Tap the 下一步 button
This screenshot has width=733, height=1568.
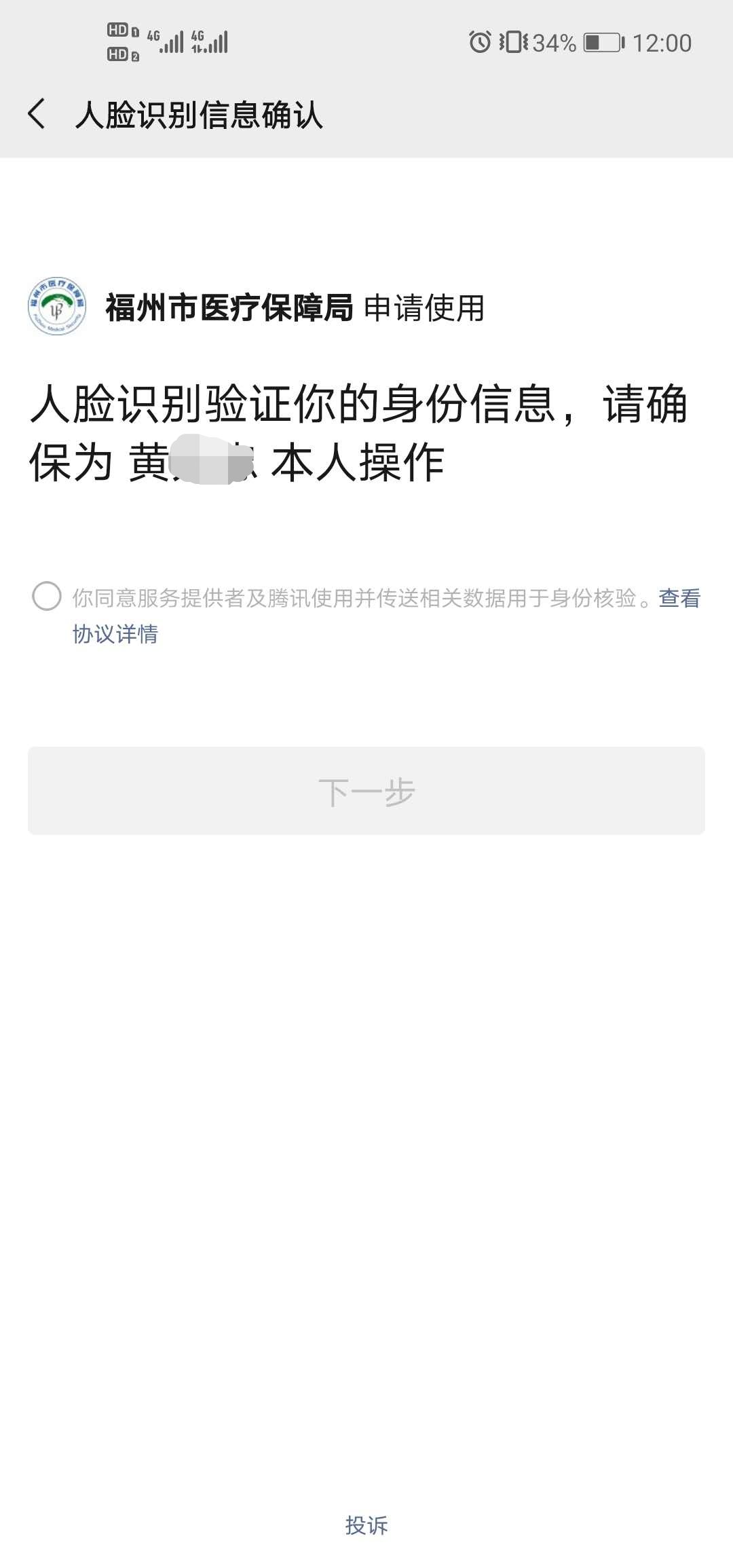click(x=366, y=791)
